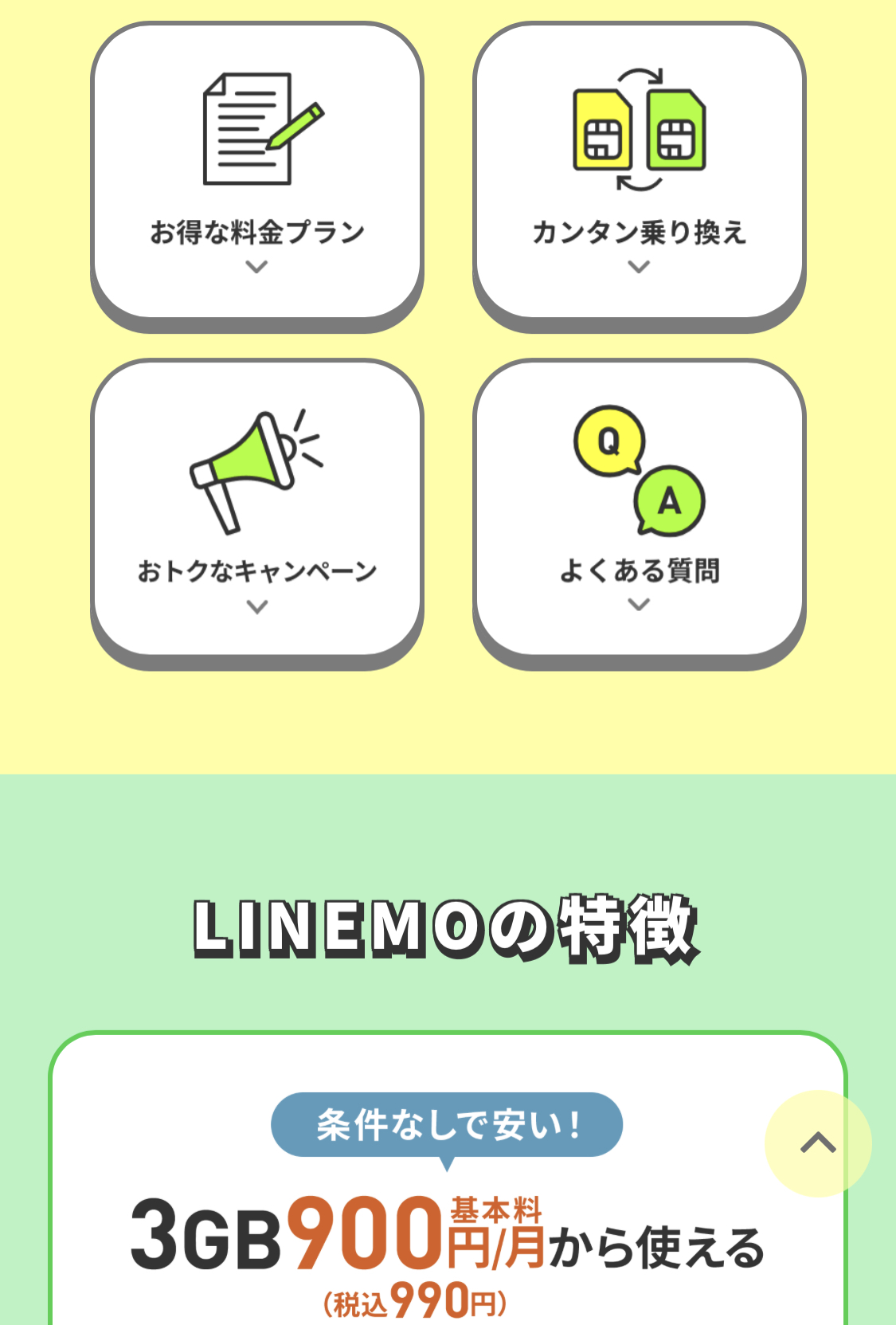896x1325 pixels.
Task: Open the よくある質問 card
Action: [x=639, y=510]
